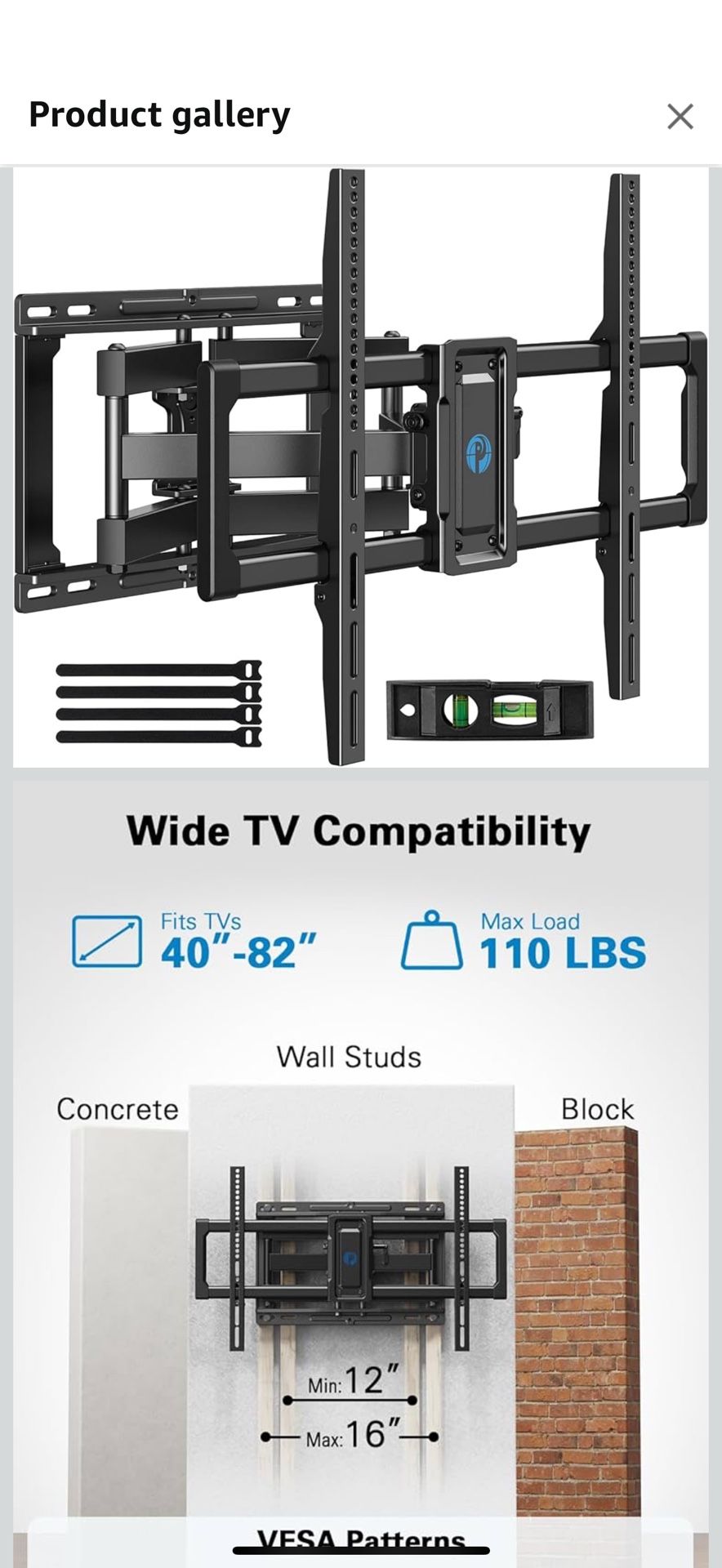722x1568 pixels.
Task: Close the Product gallery overlay
Action: coord(680,117)
